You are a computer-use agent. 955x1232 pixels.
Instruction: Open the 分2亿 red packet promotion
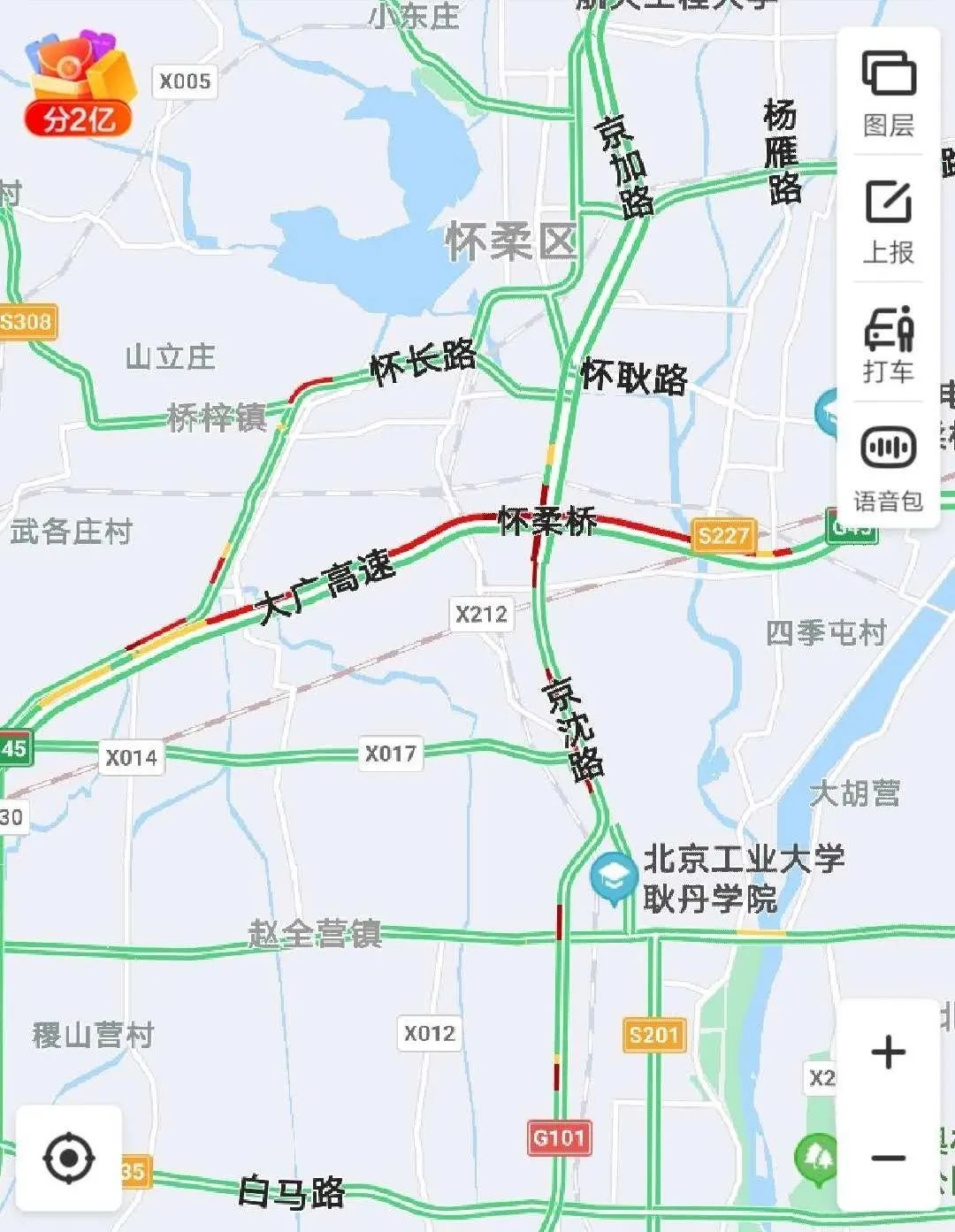80,85
